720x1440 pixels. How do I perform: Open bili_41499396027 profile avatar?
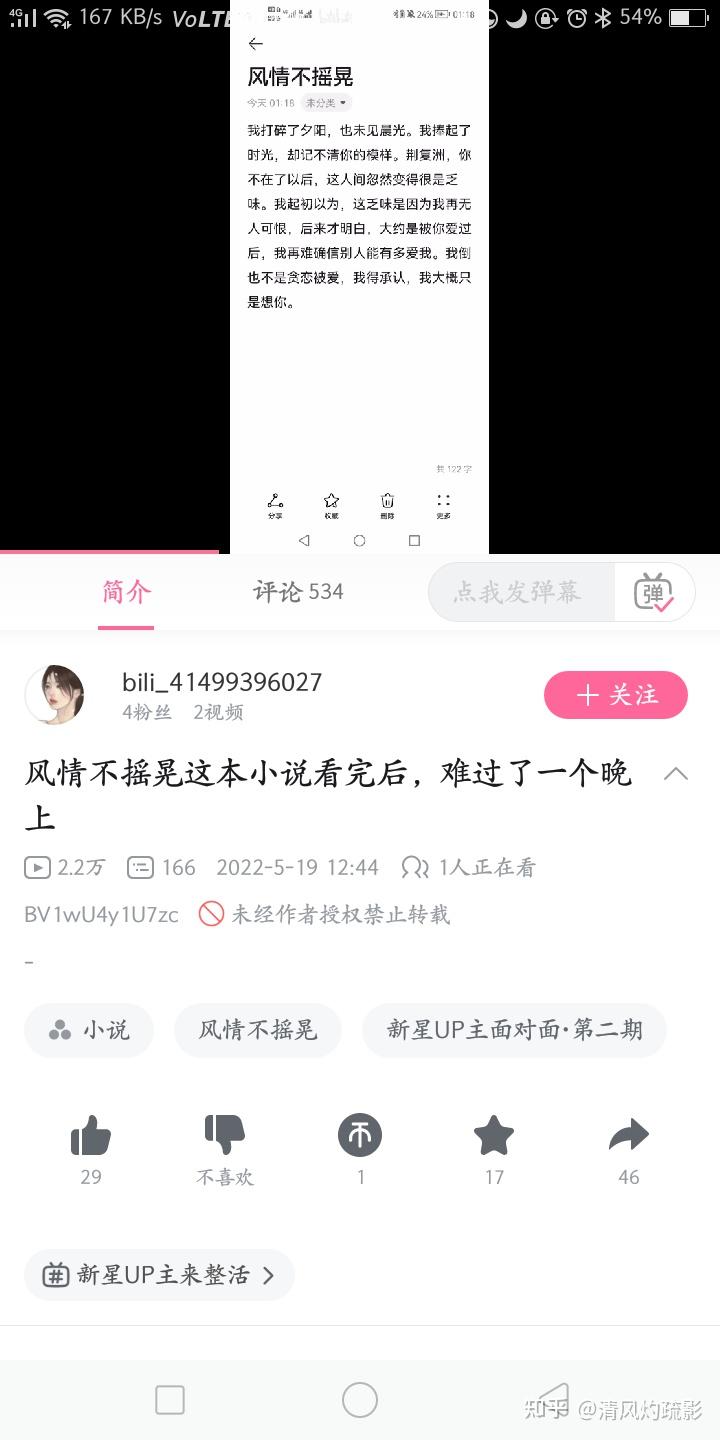coord(55,695)
